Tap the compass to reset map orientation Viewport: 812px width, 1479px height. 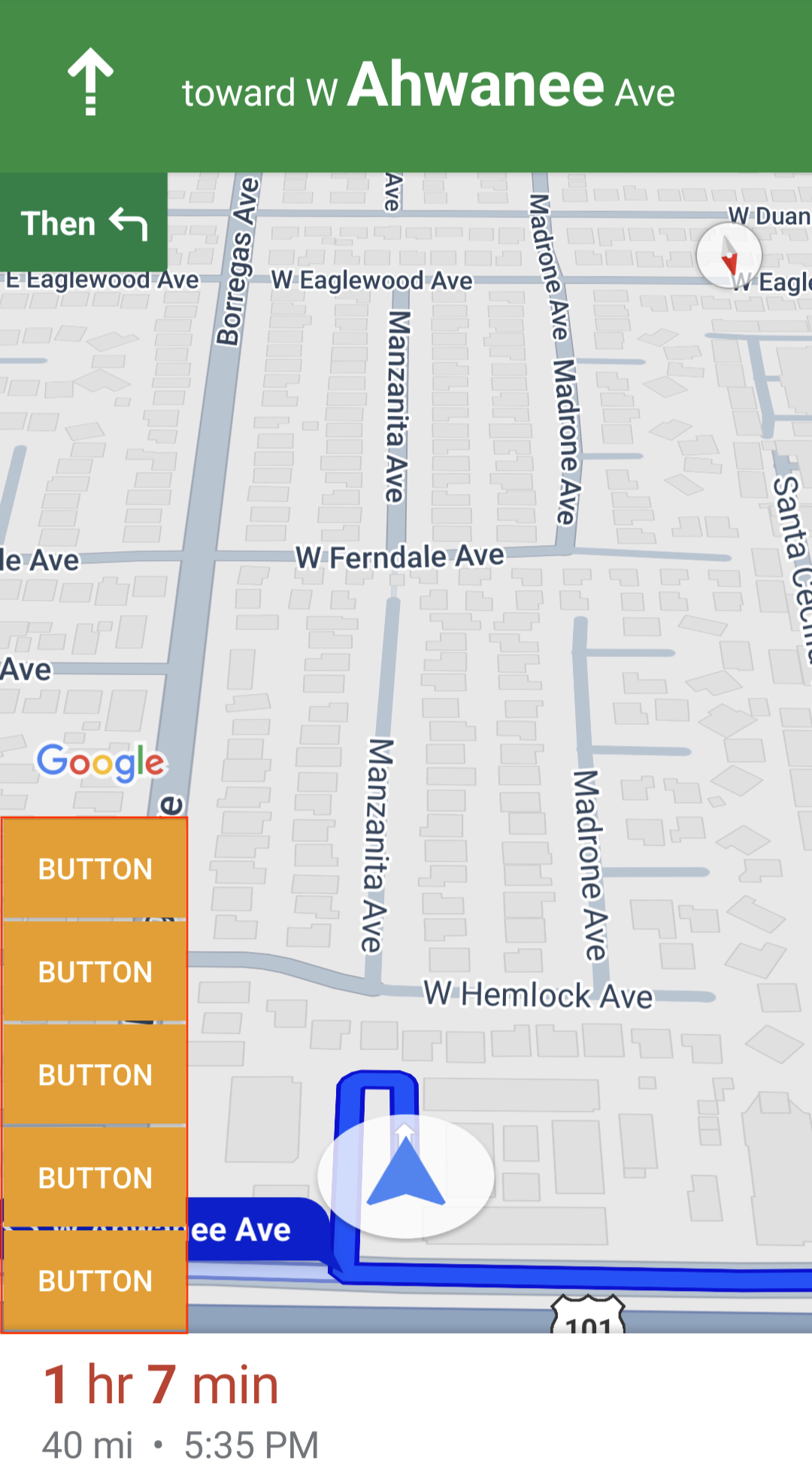[729, 256]
